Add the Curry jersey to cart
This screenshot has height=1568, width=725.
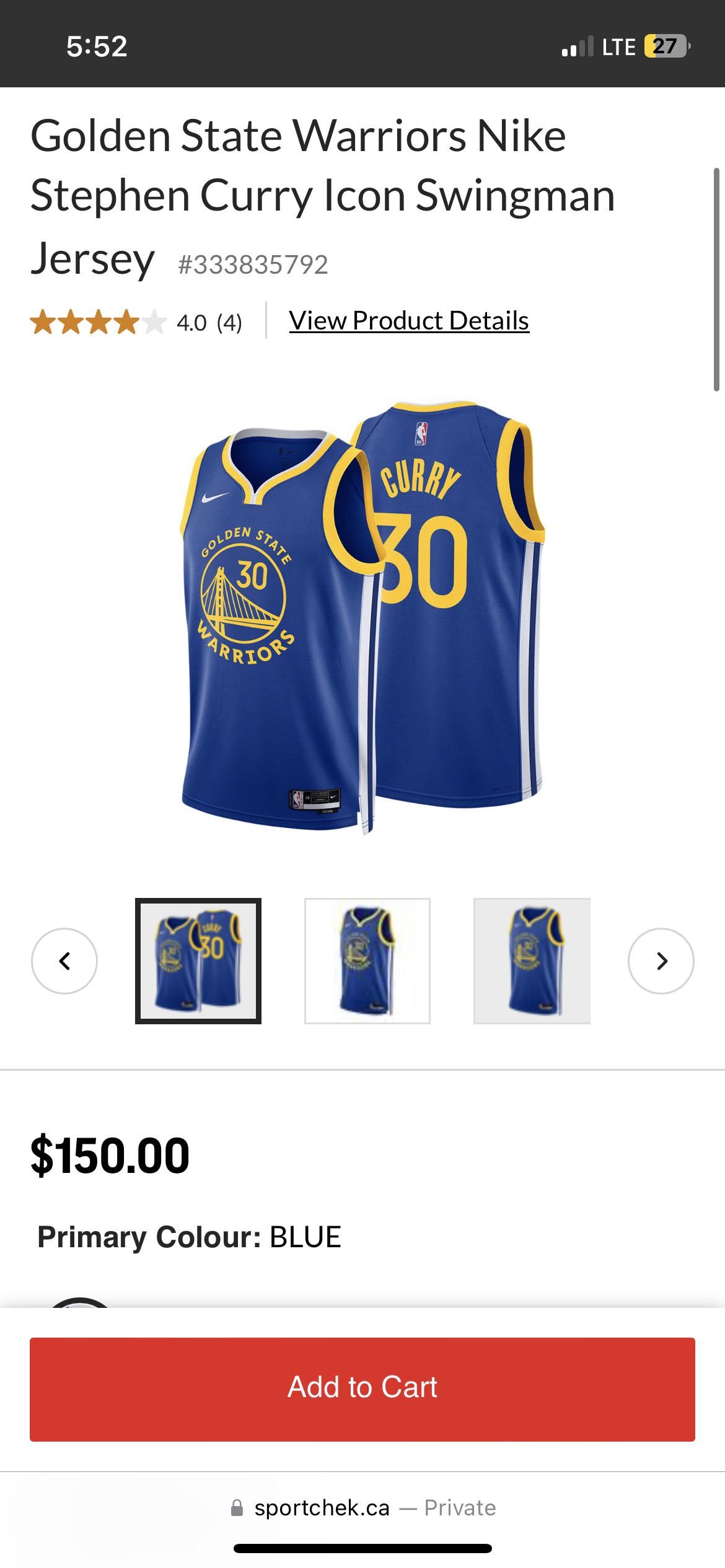tap(362, 1389)
